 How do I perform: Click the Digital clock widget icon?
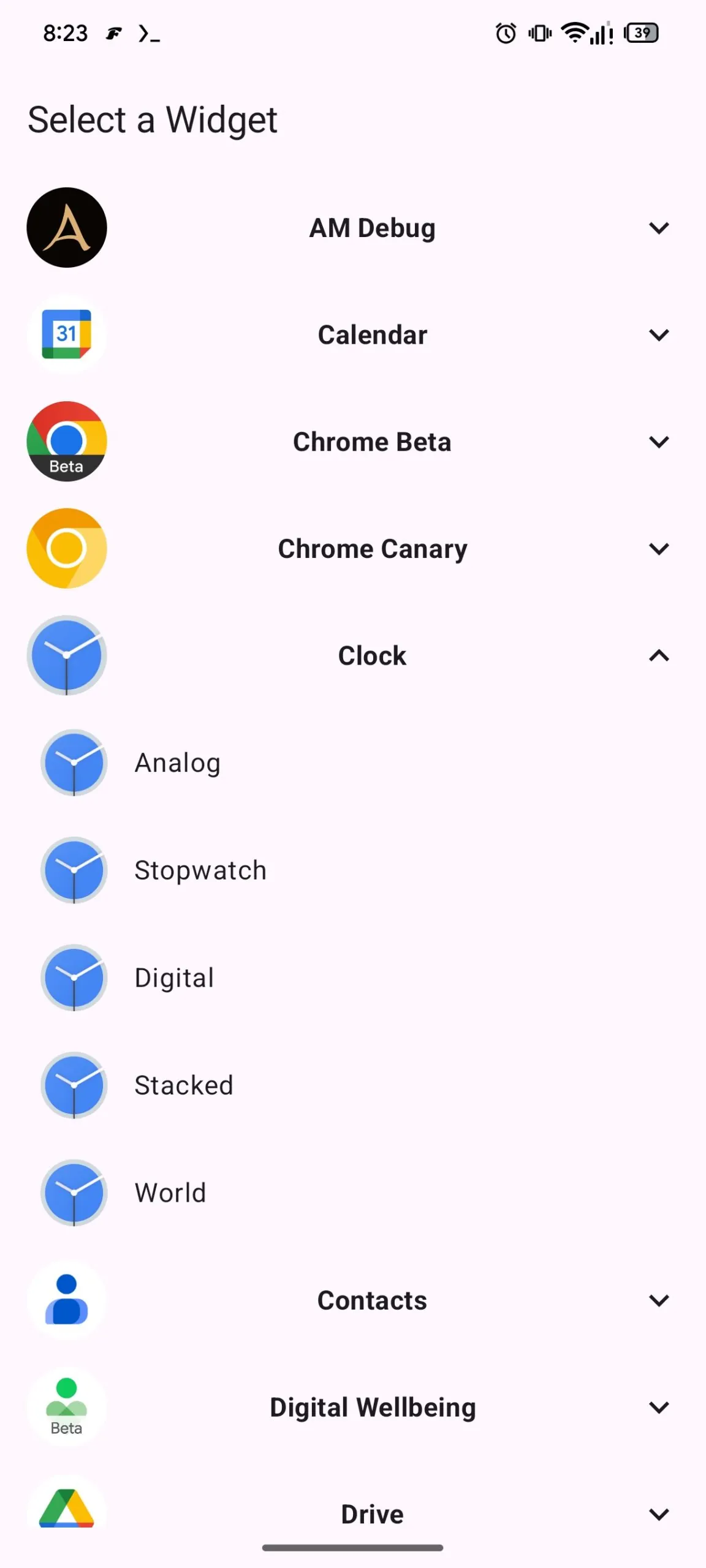coord(73,978)
